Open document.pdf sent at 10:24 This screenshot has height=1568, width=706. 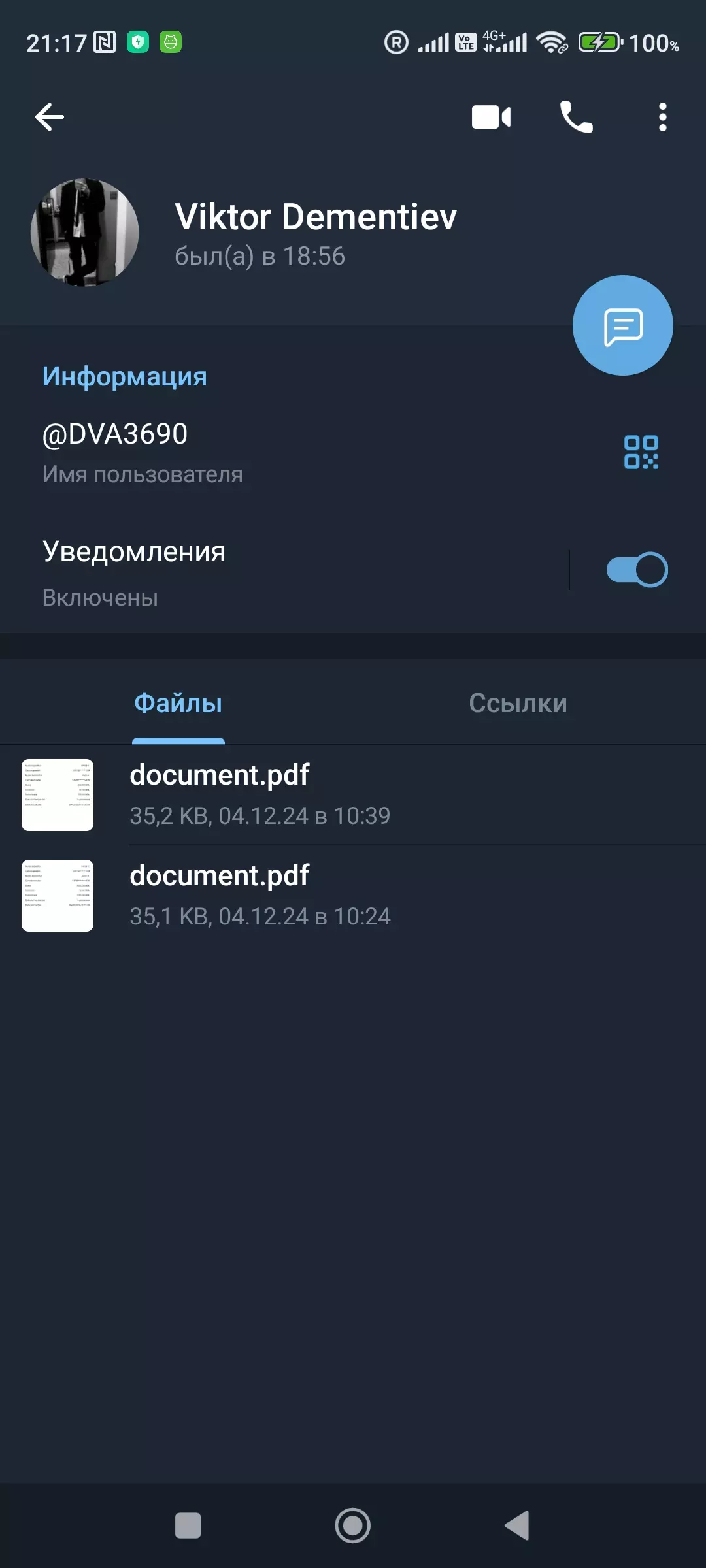point(353,896)
